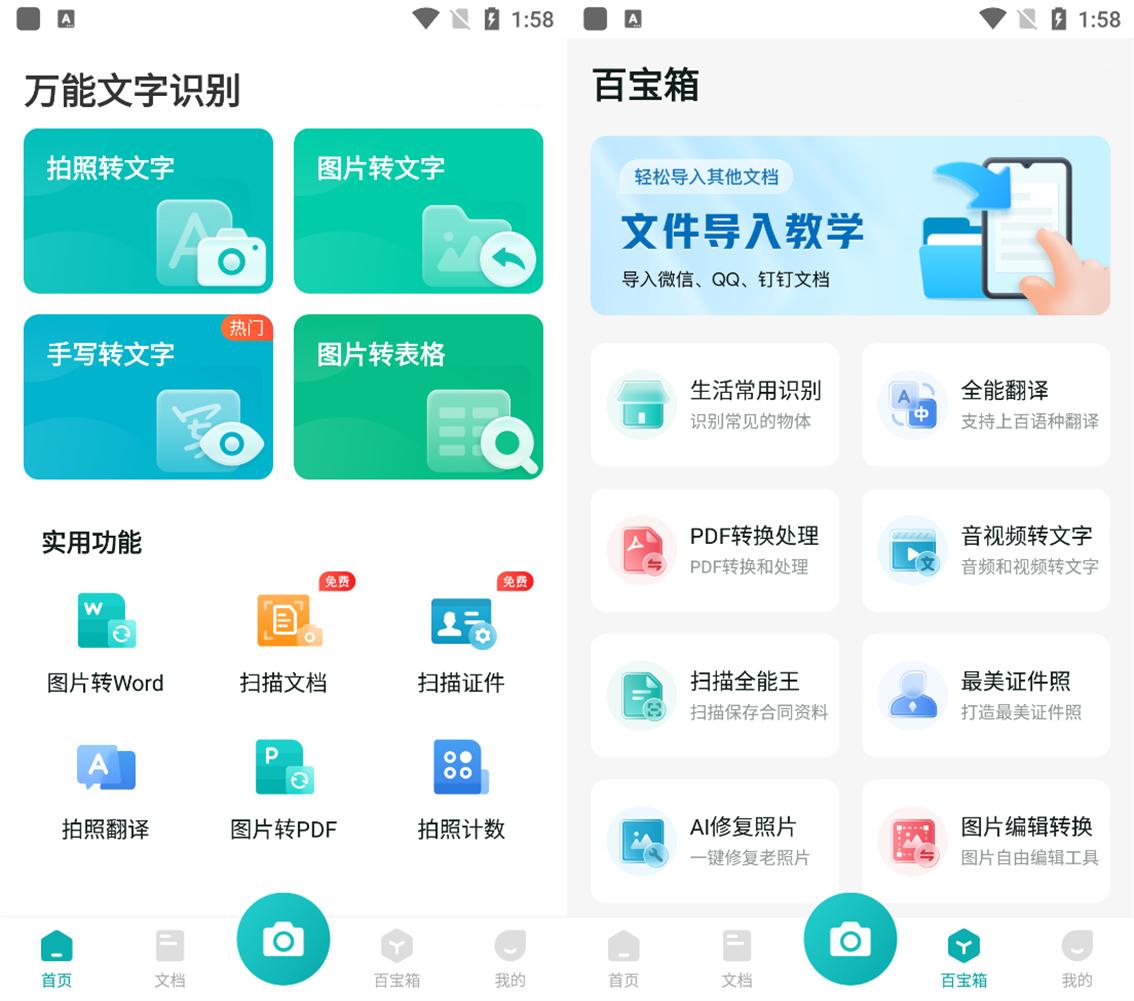Switch to 百宝箱 tab from the 首页 screen
This screenshot has width=1134, height=1001.
click(x=397, y=958)
